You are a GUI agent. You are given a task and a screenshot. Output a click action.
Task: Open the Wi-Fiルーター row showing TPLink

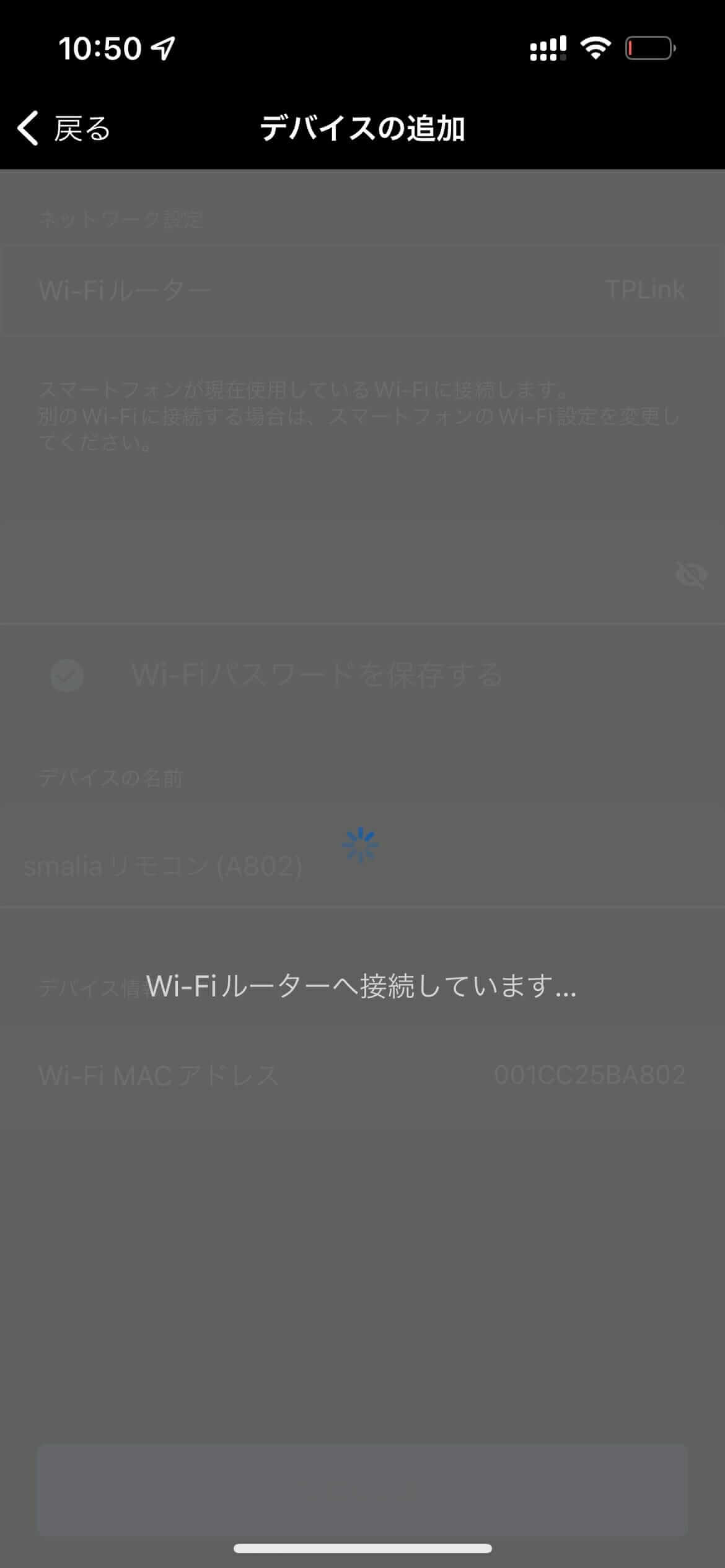[x=362, y=290]
